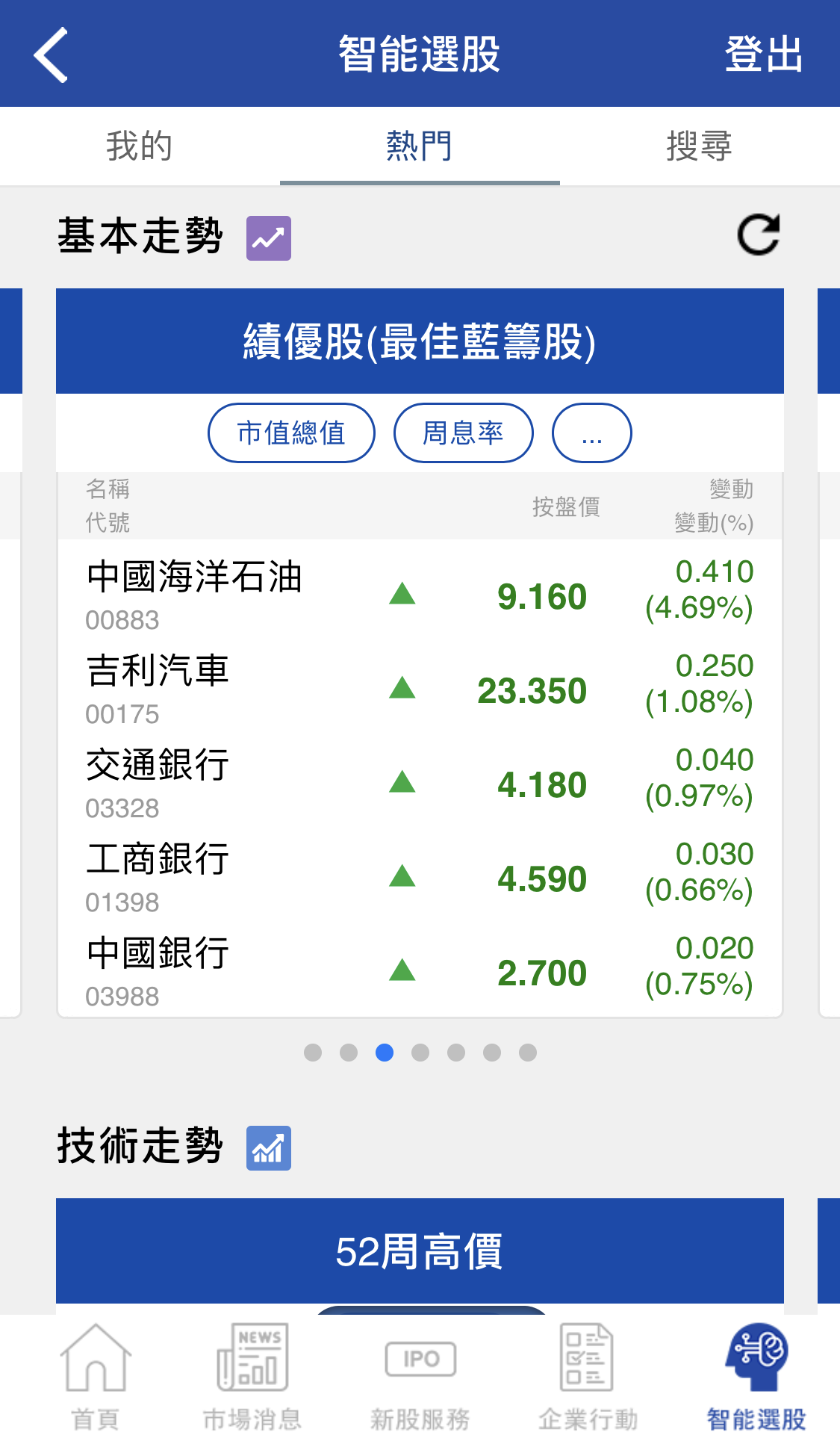Switch to the 搜尋 tab
Image resolution: width=840 pixels, height=1447 pixels.
699,146
